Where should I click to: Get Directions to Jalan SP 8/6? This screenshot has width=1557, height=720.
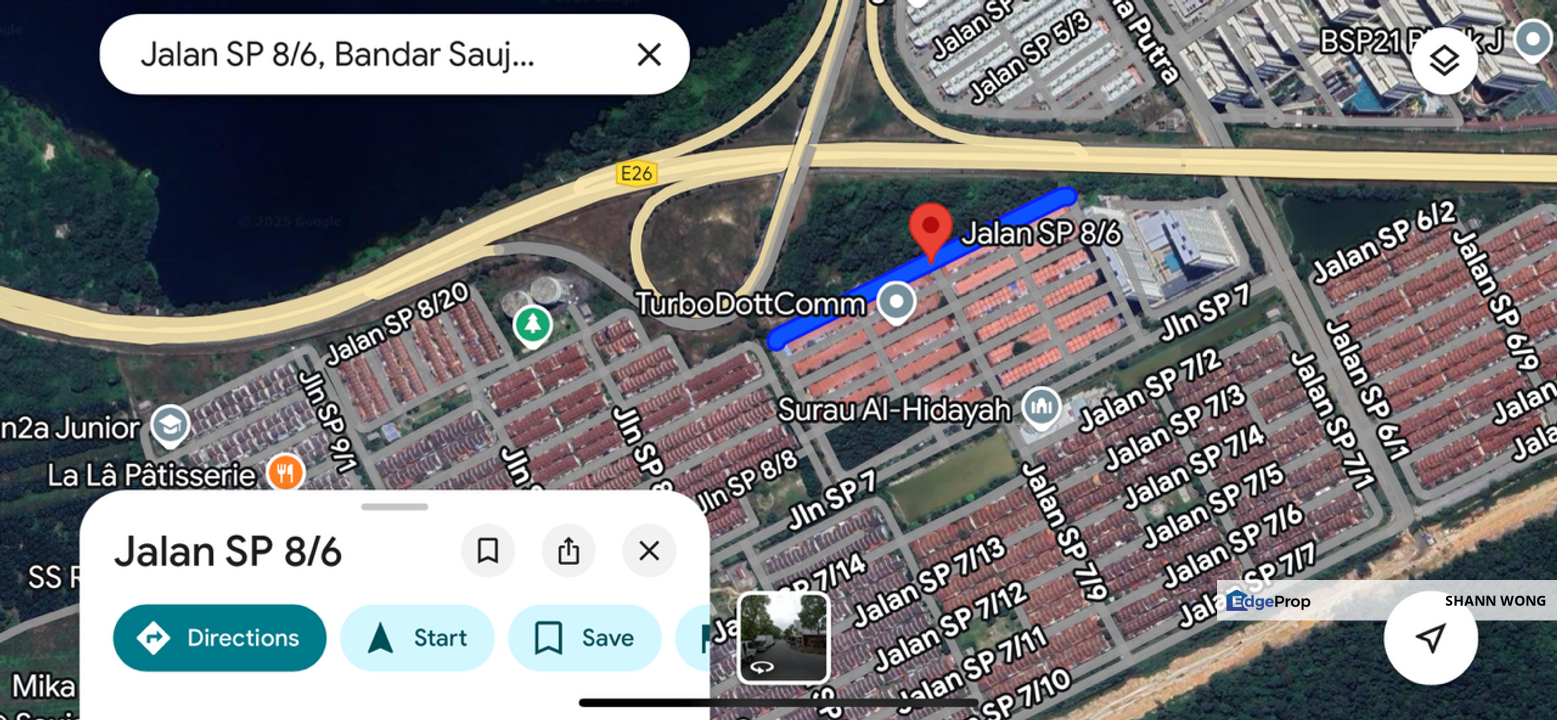click(x=220, y=638)
